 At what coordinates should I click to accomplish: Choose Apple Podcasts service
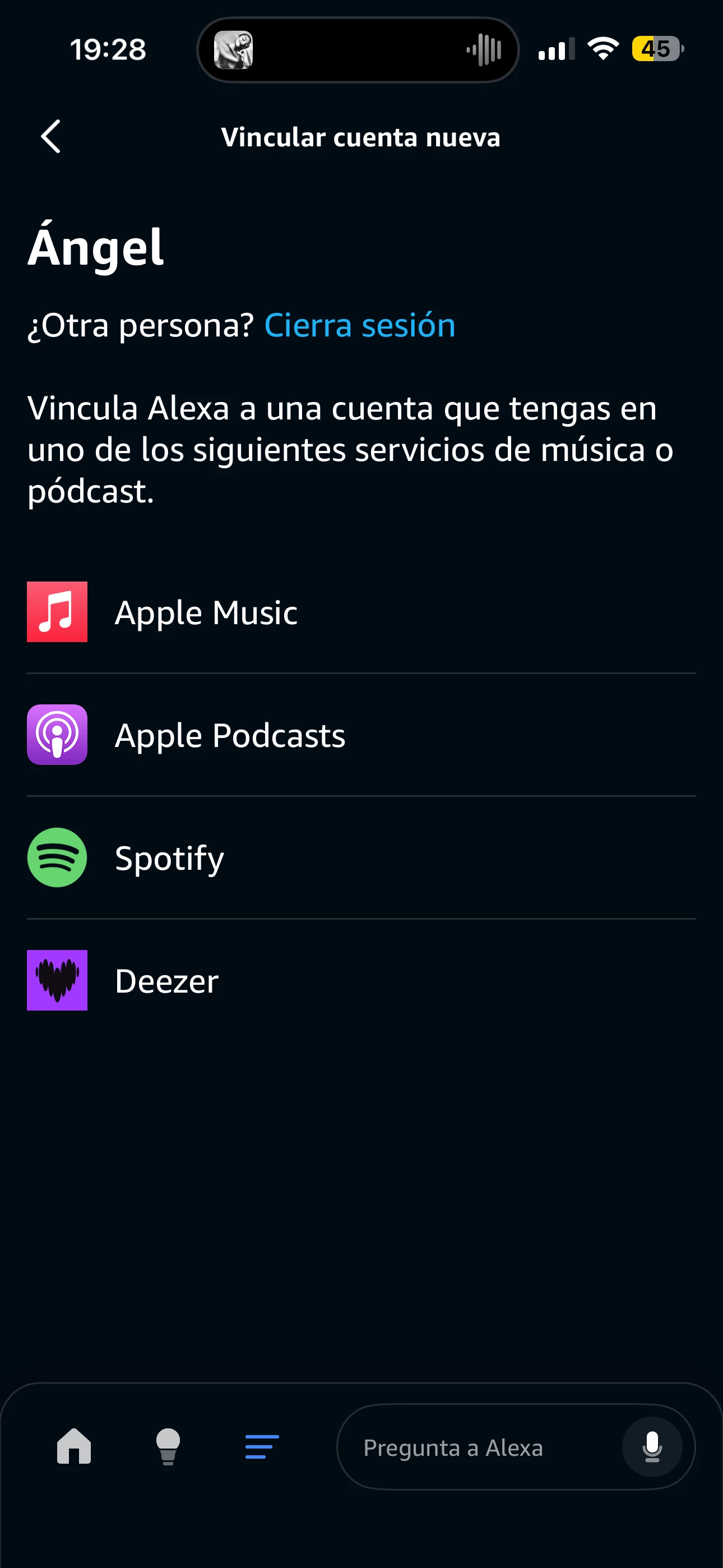tap(229, 735)
